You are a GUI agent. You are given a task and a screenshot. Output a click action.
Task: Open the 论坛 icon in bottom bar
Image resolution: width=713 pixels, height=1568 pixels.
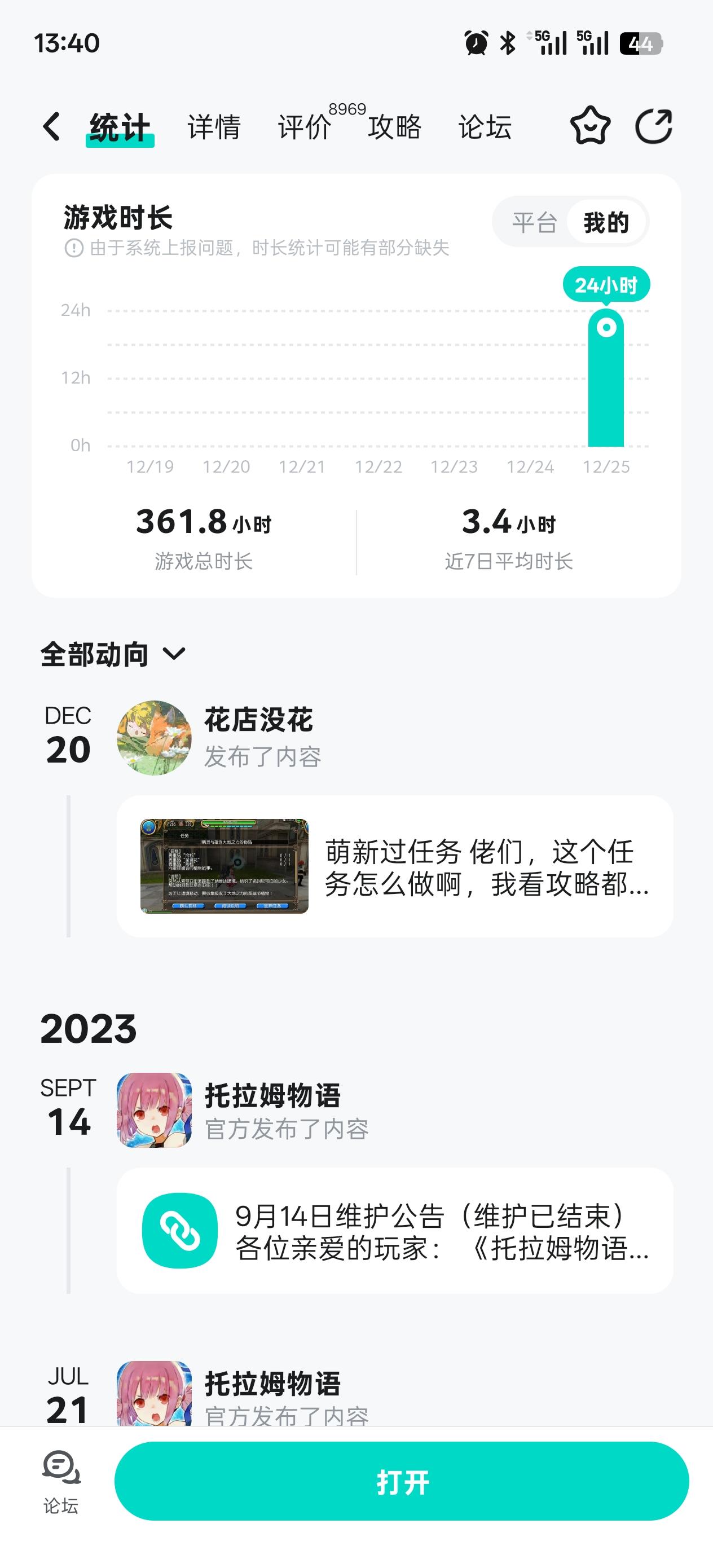click(x=61, y=1481)
